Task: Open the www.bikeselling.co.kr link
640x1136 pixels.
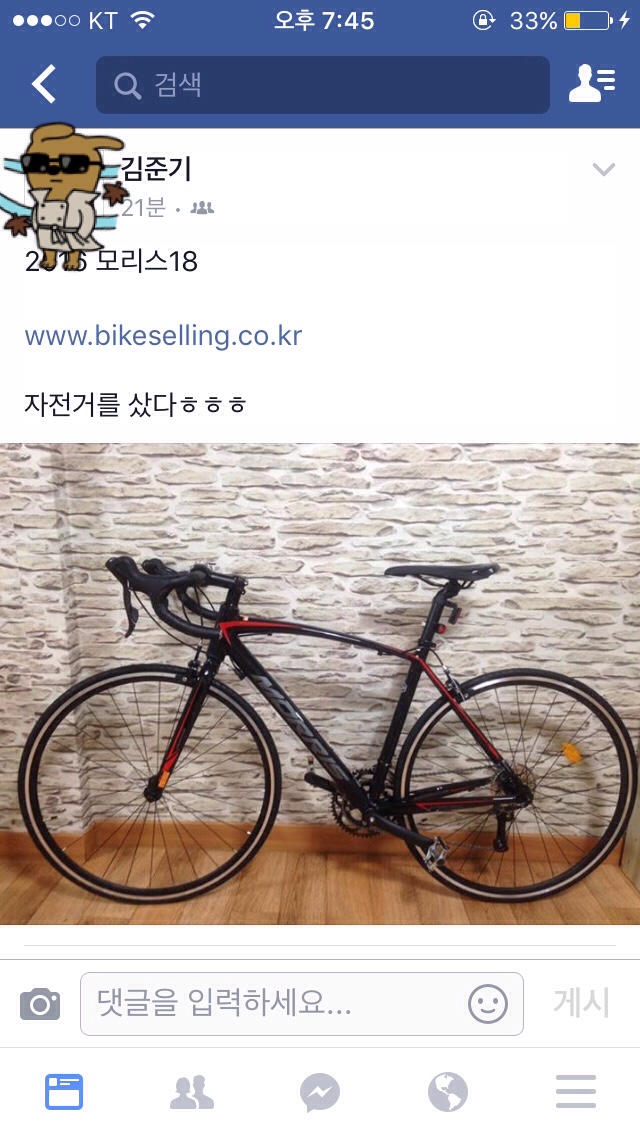Action: pos(163,336)
